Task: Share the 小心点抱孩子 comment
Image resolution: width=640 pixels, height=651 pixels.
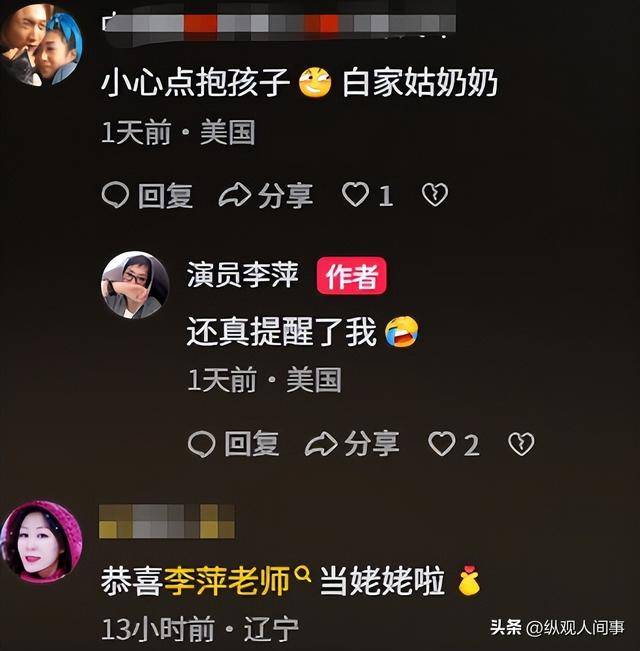Action: point(266,195)
